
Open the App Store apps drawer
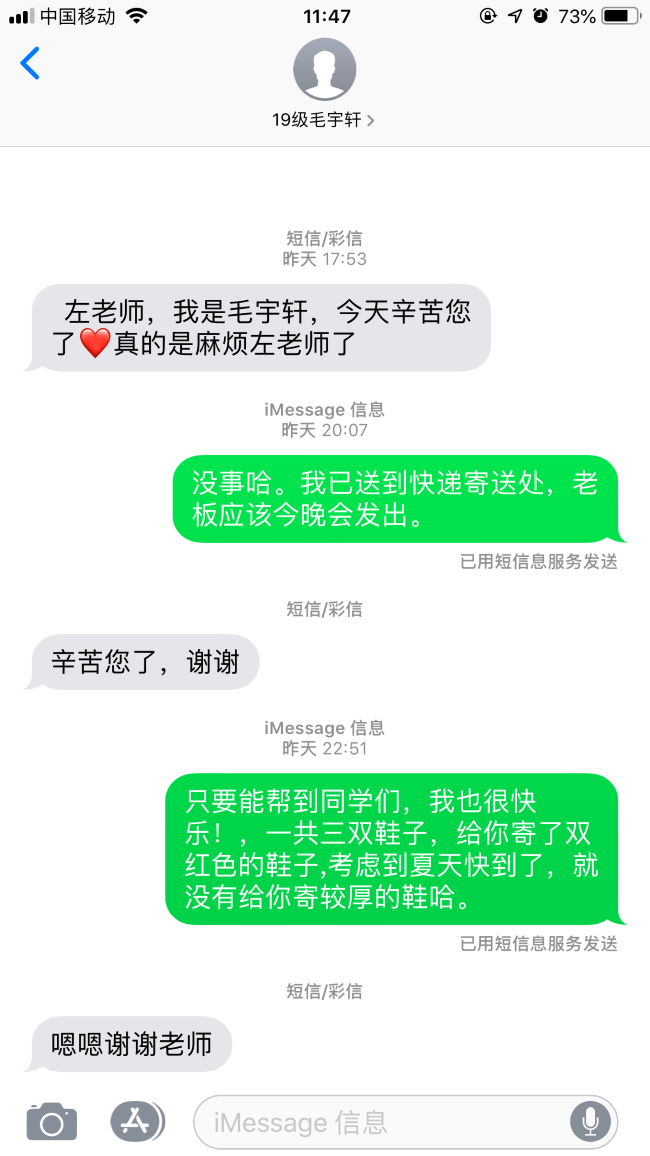click(x=135, y=1122)
